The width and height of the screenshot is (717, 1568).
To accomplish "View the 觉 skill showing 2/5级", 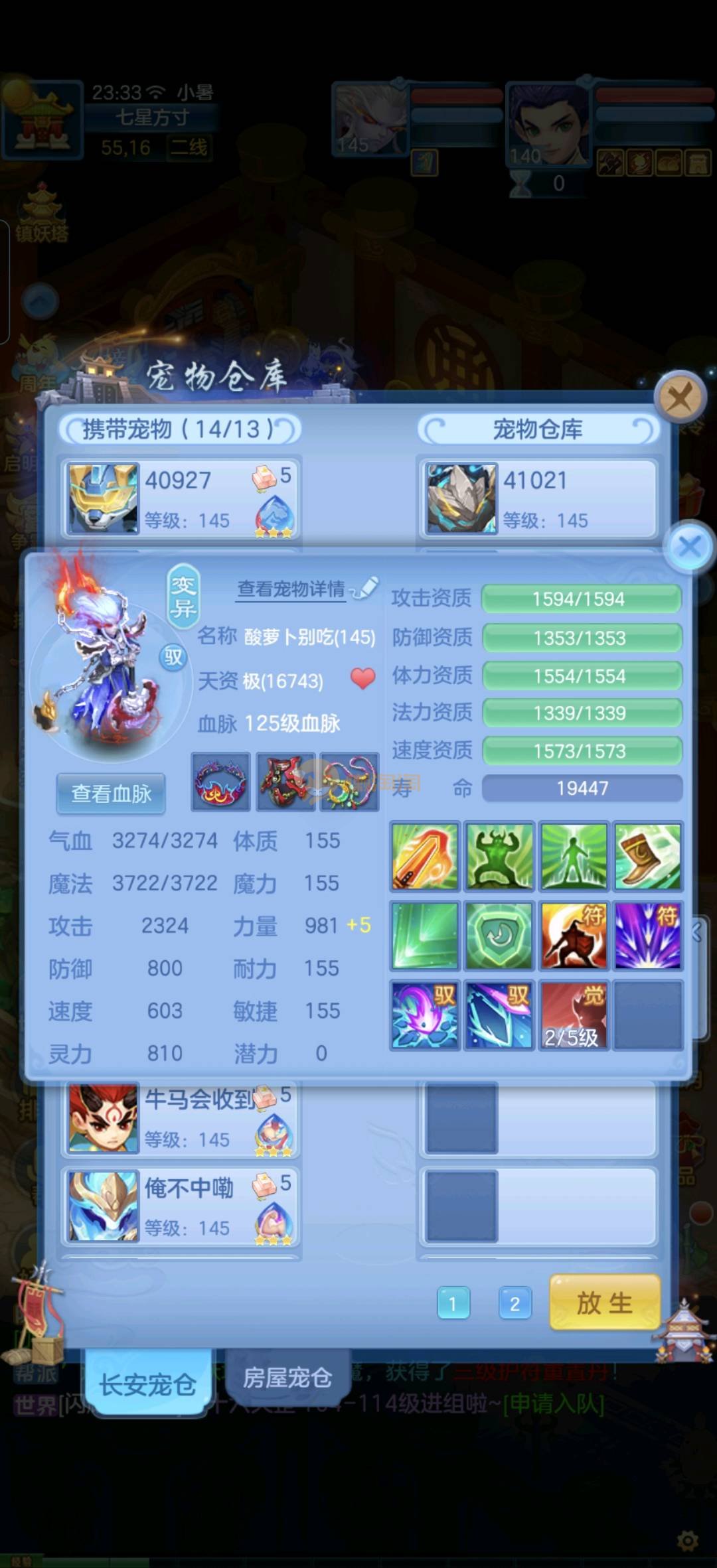I will [x=573, y=1015].
